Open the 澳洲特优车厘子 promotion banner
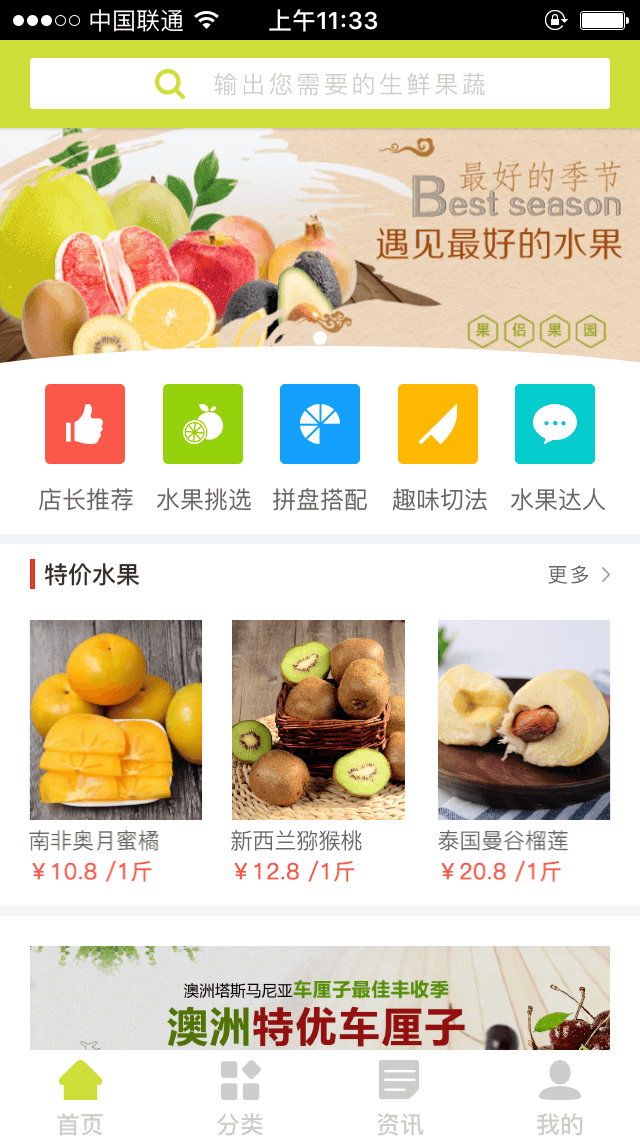This screenshot has height=1136, width=640. pos(320,998)
